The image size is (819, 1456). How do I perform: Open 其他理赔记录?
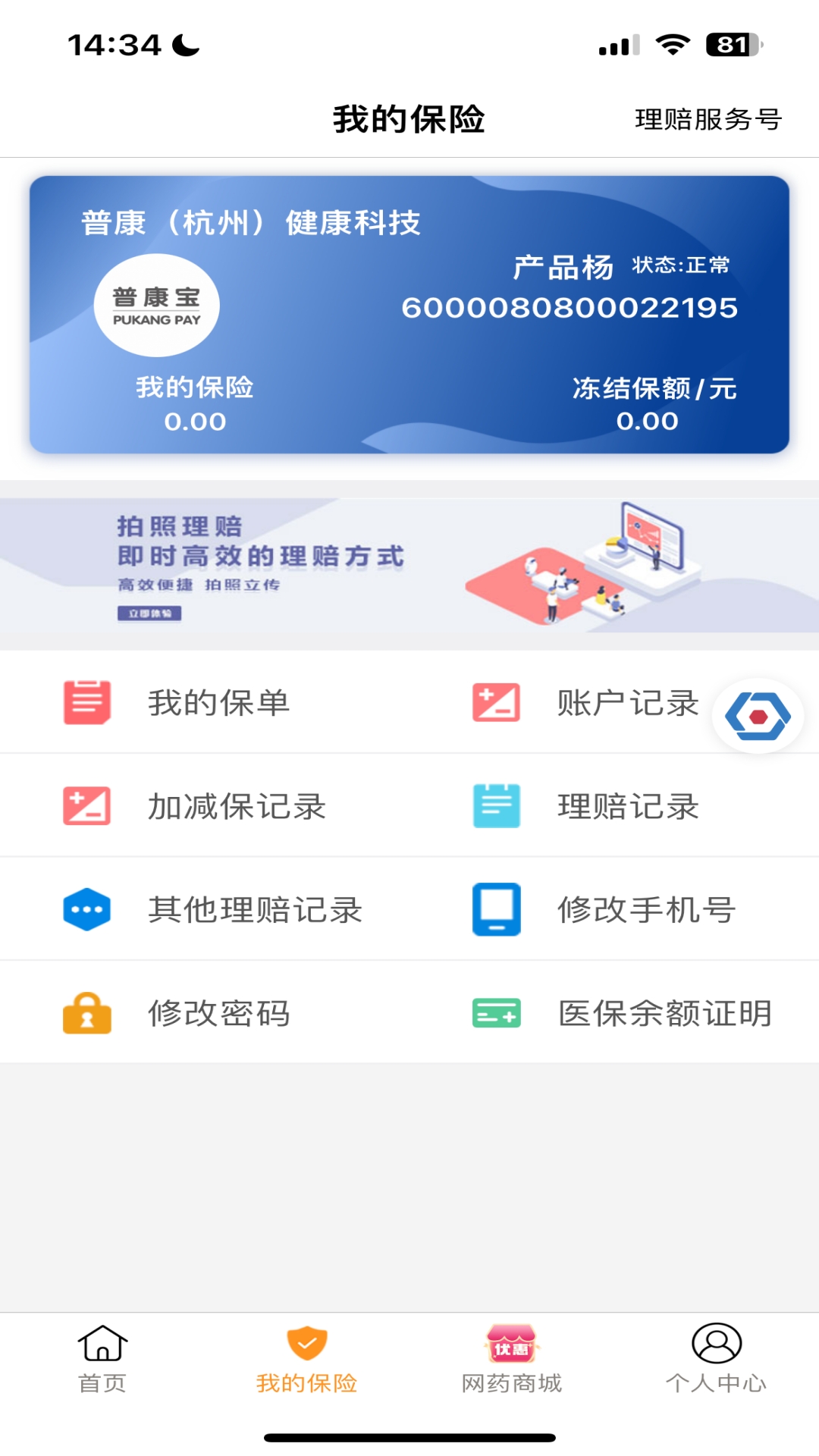tap(205, 909)
